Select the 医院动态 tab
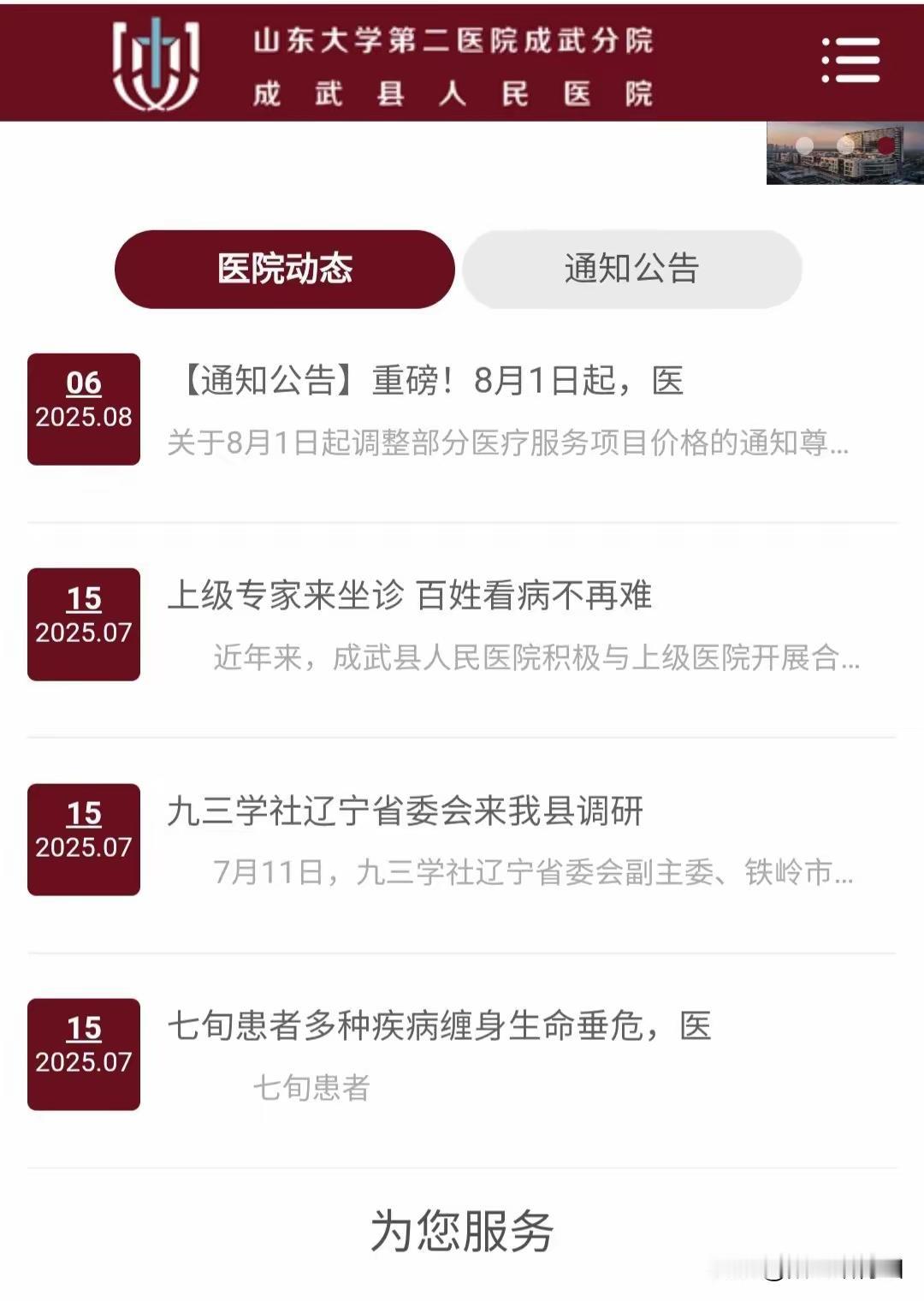This screenshot has width=924, height=1301. tap(285, 268)
